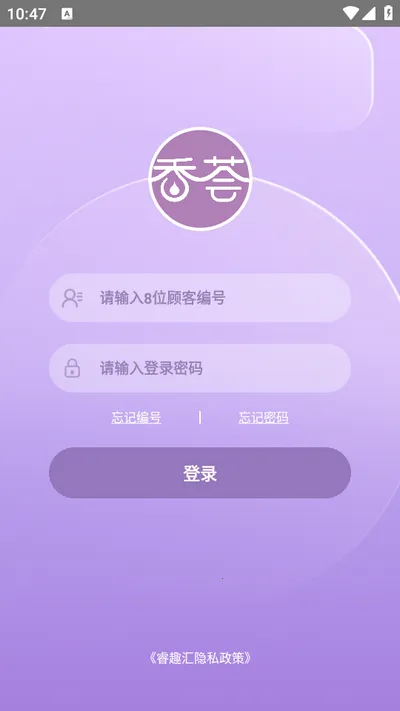Open the 忘记编号 link
400x711 pixels.
point(136,418)
